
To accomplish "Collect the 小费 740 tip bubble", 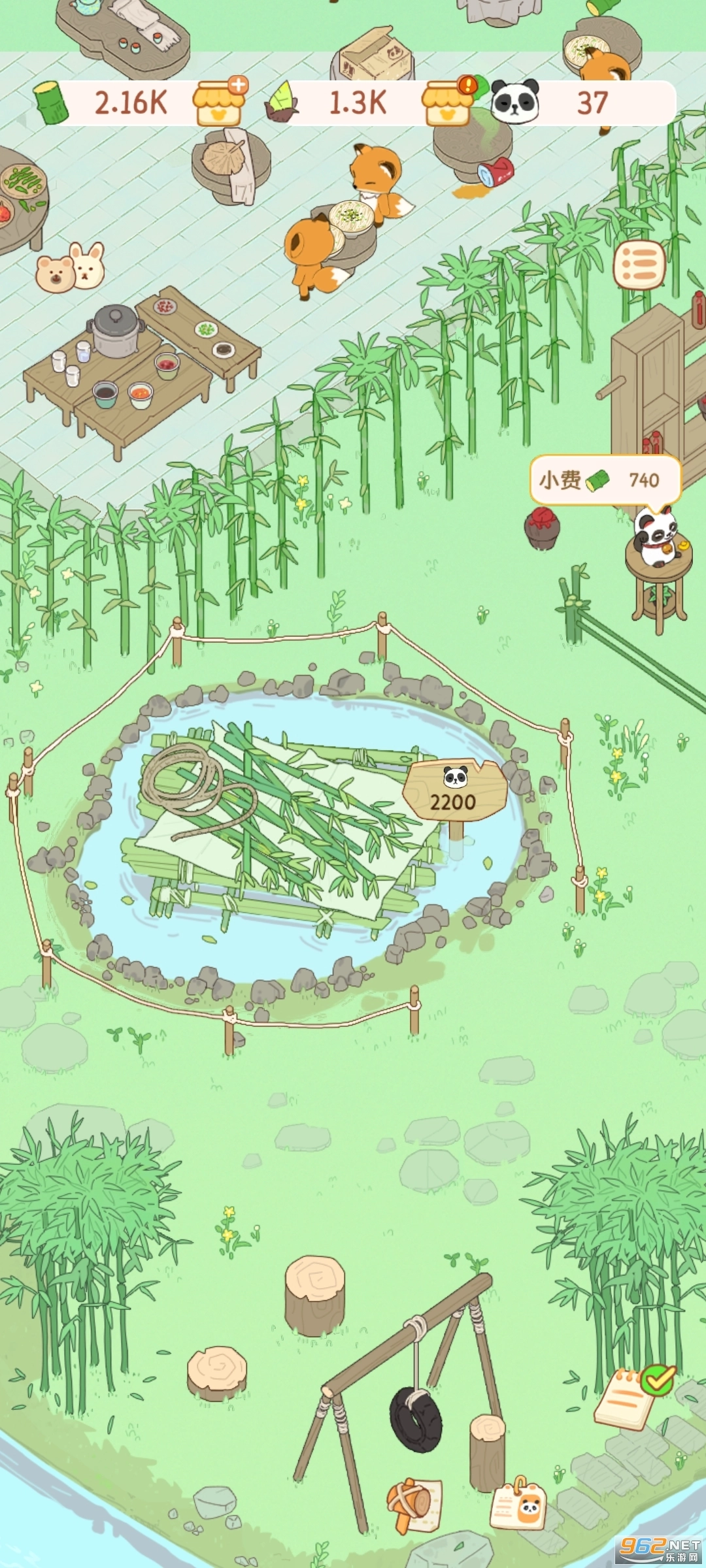I will click(x=605, y=480).
